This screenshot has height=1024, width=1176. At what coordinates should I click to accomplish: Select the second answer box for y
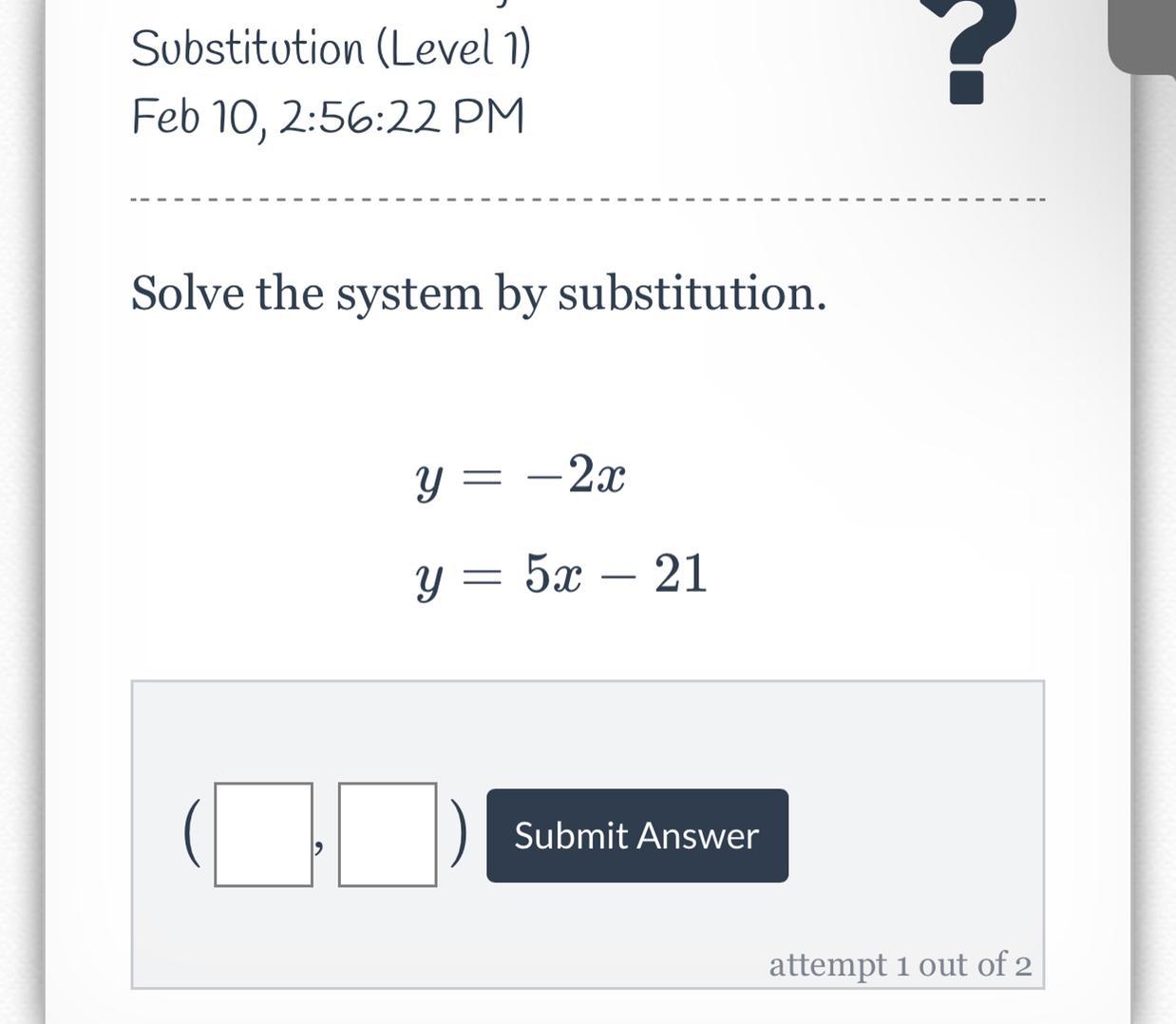click(x=388, y=834)
